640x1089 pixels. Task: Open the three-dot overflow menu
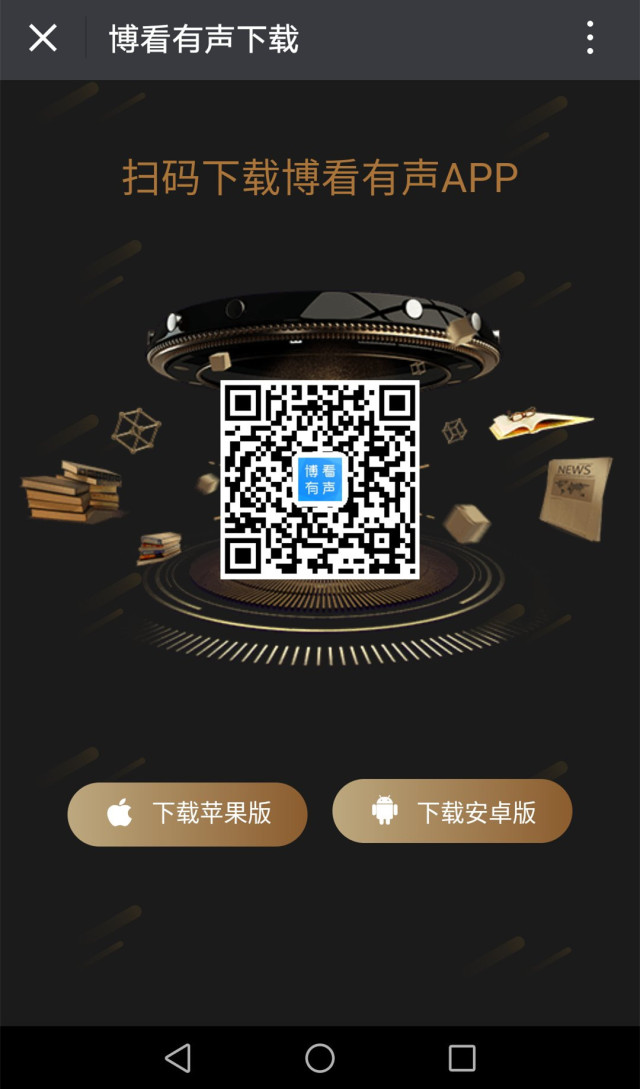(590, 39)
